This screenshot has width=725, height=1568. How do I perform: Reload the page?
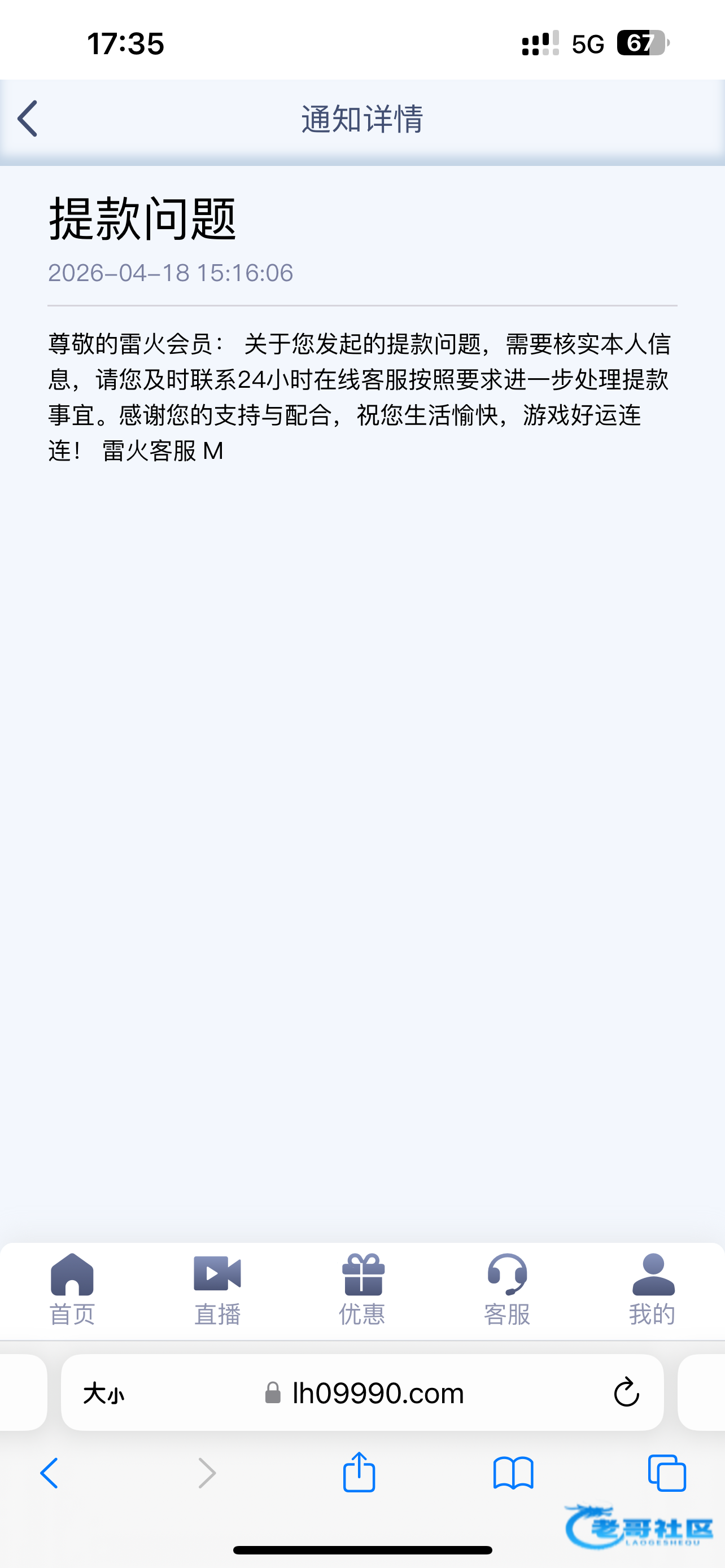[x=626, y=1392]
